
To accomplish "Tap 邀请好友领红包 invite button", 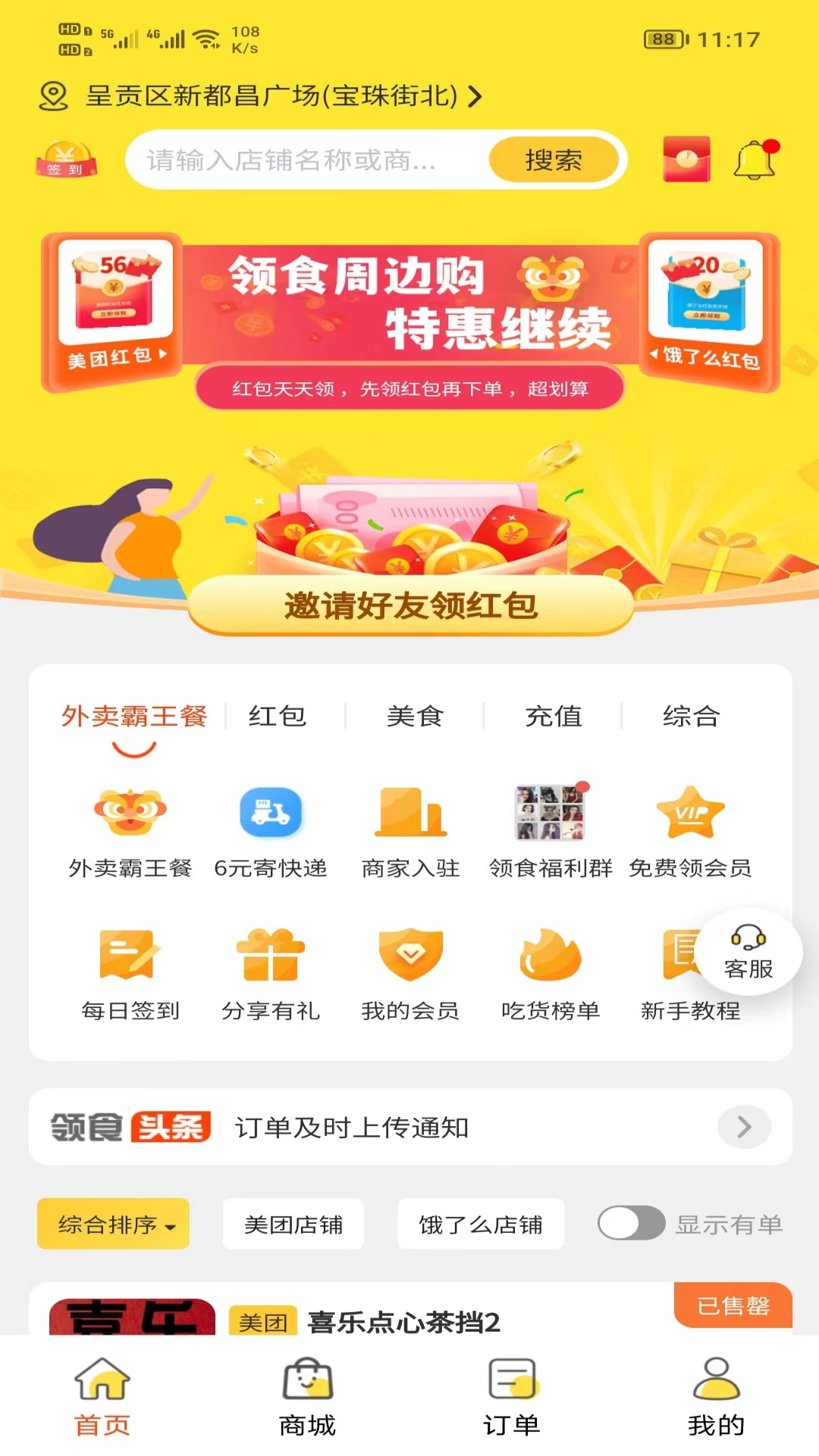I will [410, 605].
